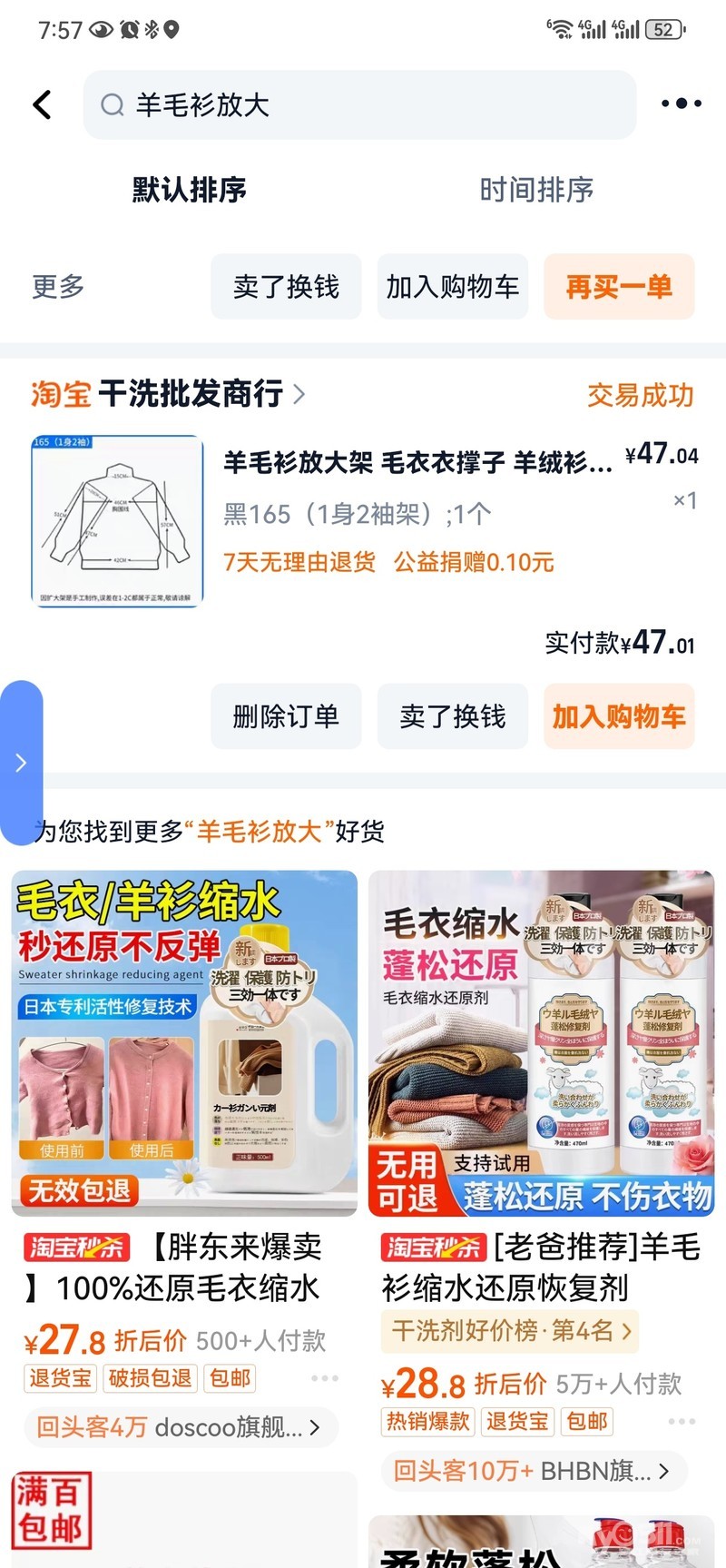Open the 老爸推荐 羊毛衫缩水还原恢复剂 product card

point(541,1044)
